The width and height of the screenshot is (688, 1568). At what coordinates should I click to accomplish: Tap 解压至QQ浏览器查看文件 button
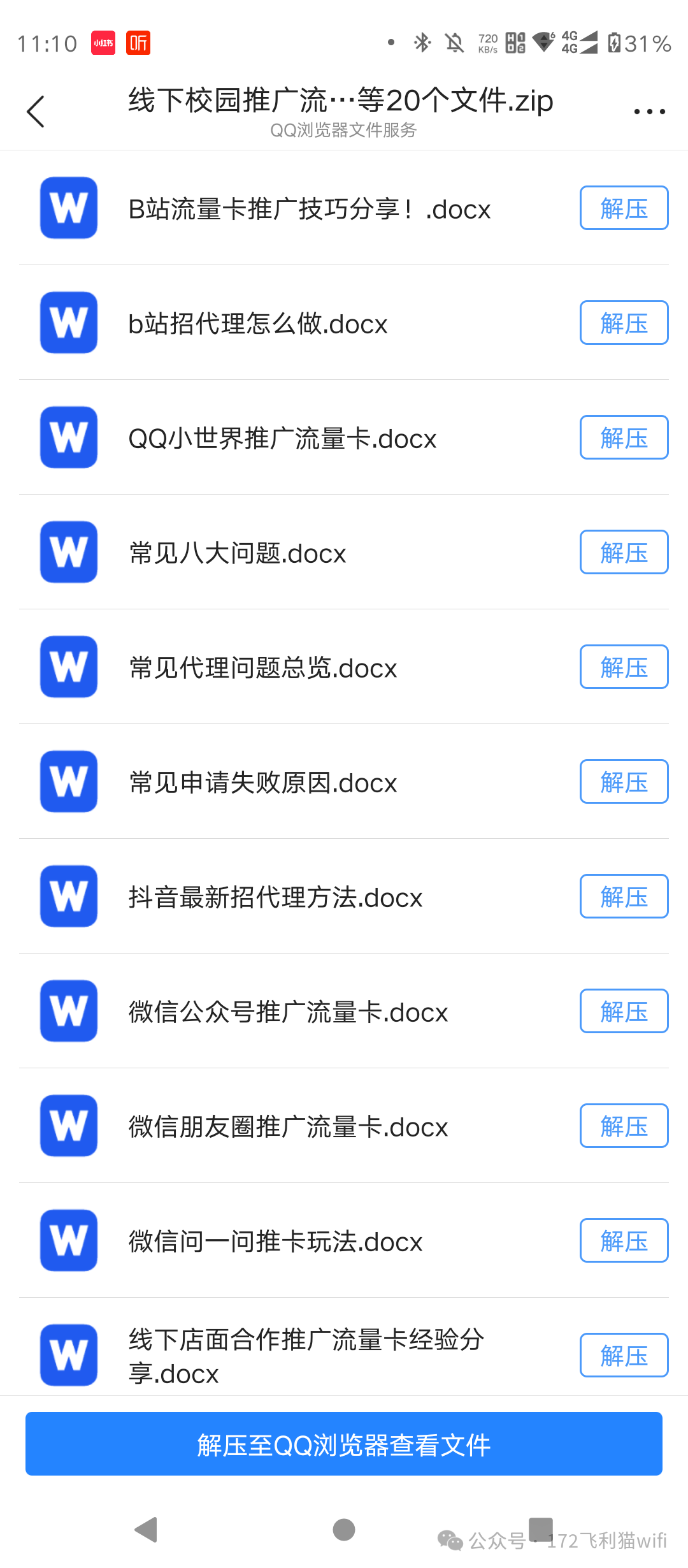(344, 1444)
